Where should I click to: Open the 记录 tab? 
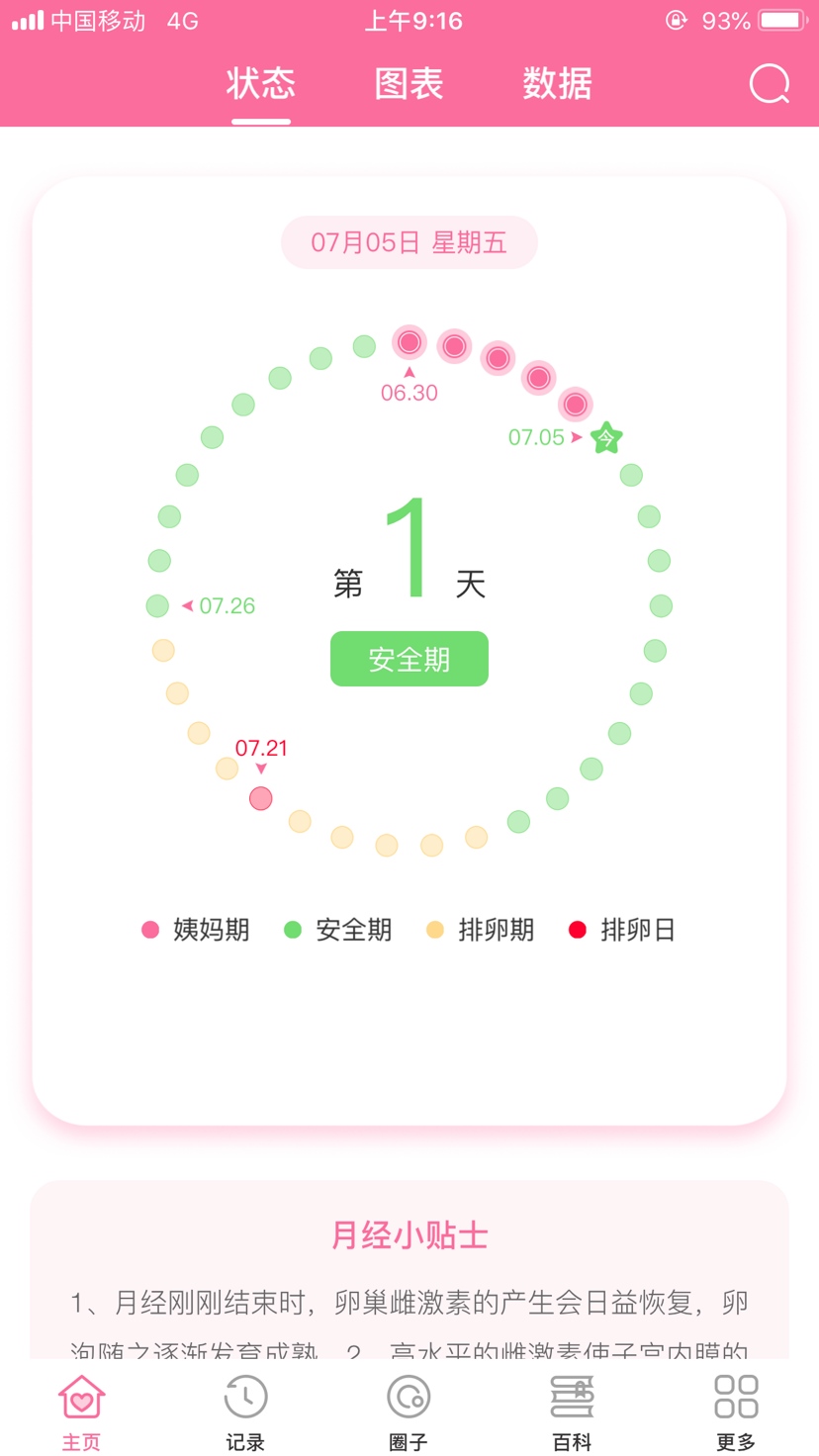pos(245,1412)
